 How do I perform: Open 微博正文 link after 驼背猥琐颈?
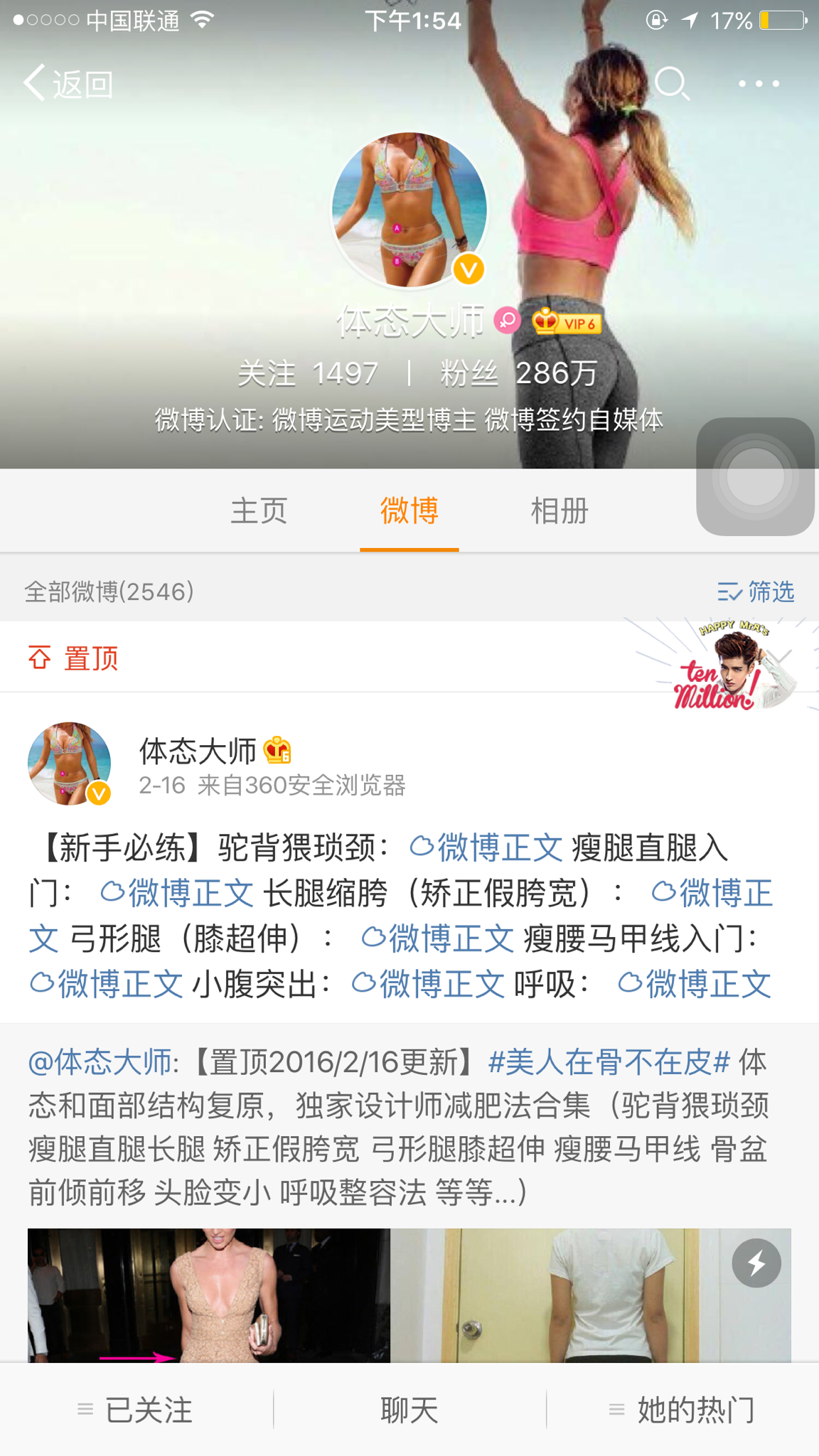(x=488, y=847)
